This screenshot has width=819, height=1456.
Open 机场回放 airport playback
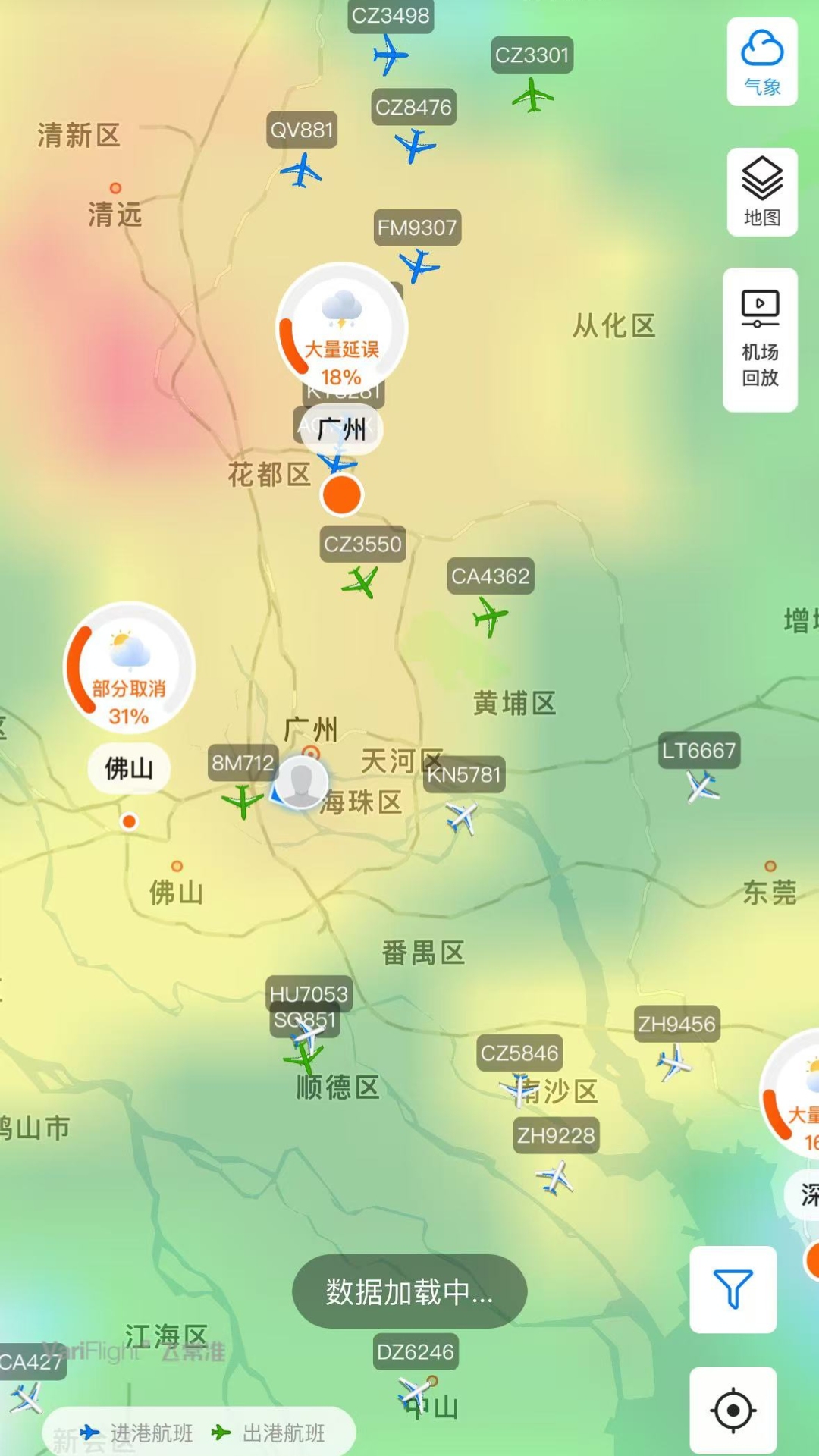(x=760, y=340)
